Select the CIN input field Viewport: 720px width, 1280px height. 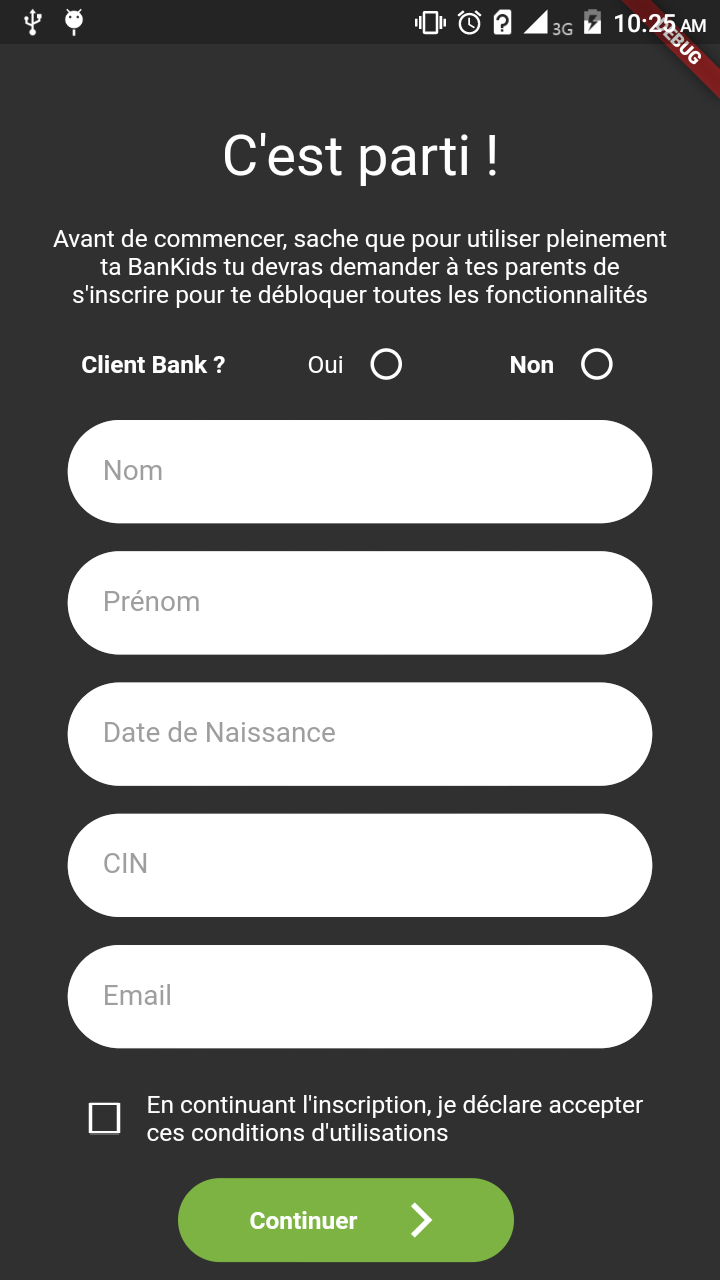tap(360, 865)
